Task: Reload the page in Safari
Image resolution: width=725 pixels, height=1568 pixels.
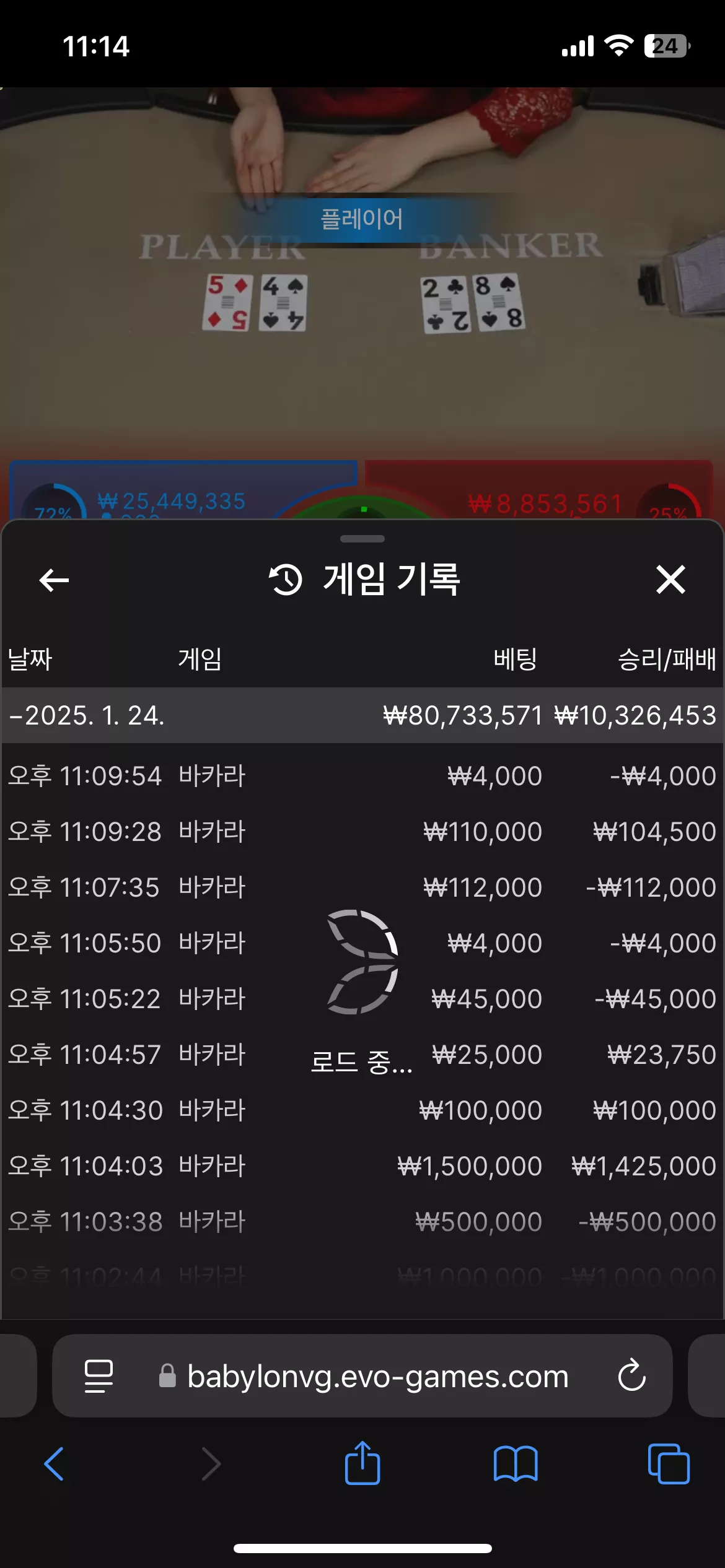Action: click(x=631, y=1376)
